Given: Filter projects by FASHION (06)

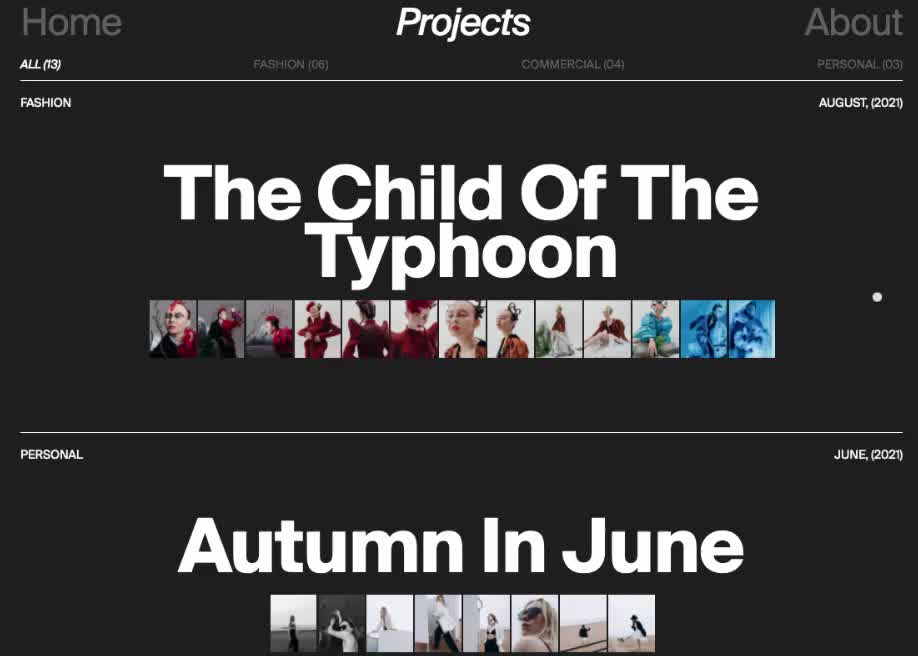Looking at the screenshot, I should click(291, 64).
